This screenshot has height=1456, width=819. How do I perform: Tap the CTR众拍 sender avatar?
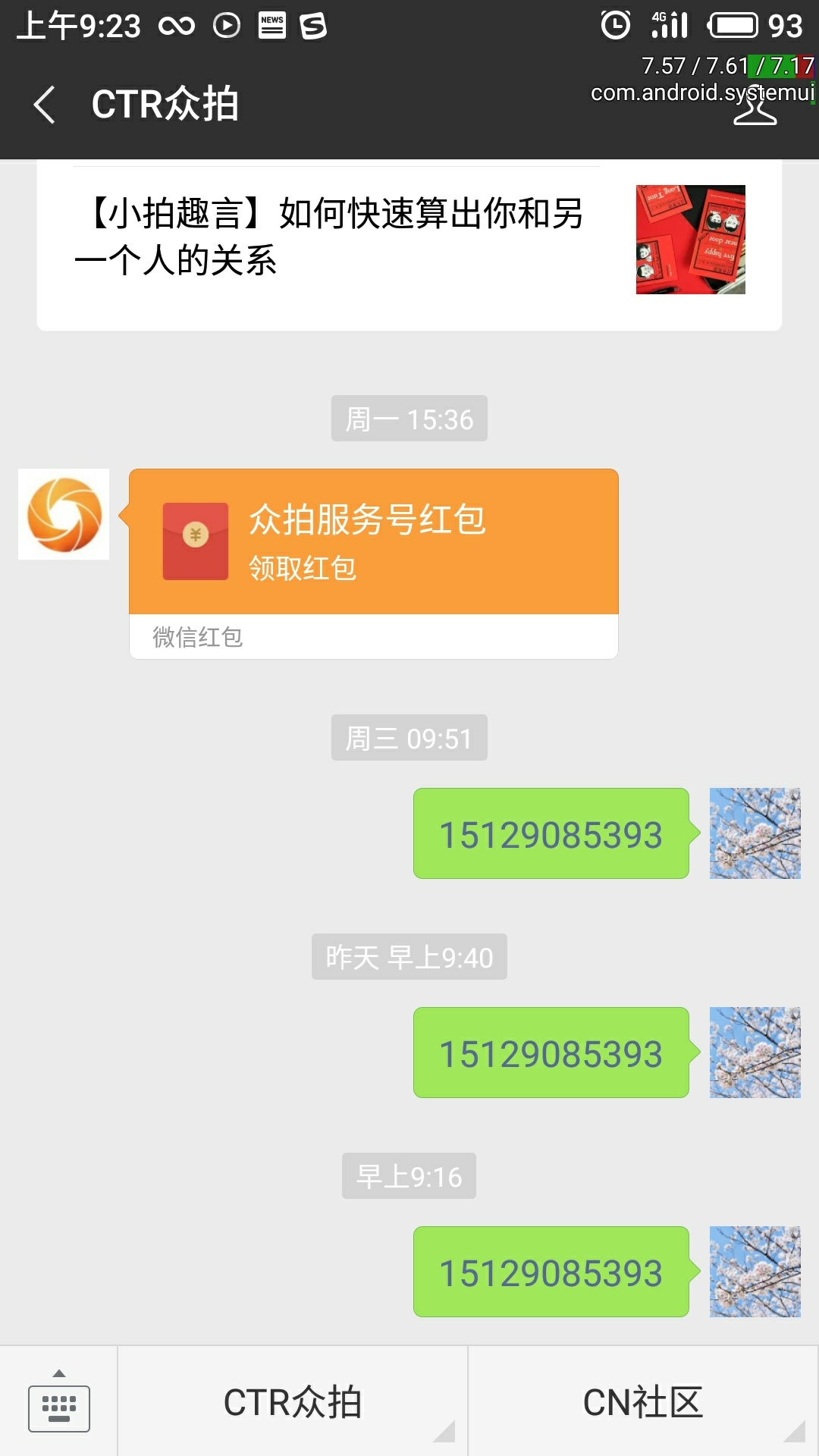(x=64, y=514)
